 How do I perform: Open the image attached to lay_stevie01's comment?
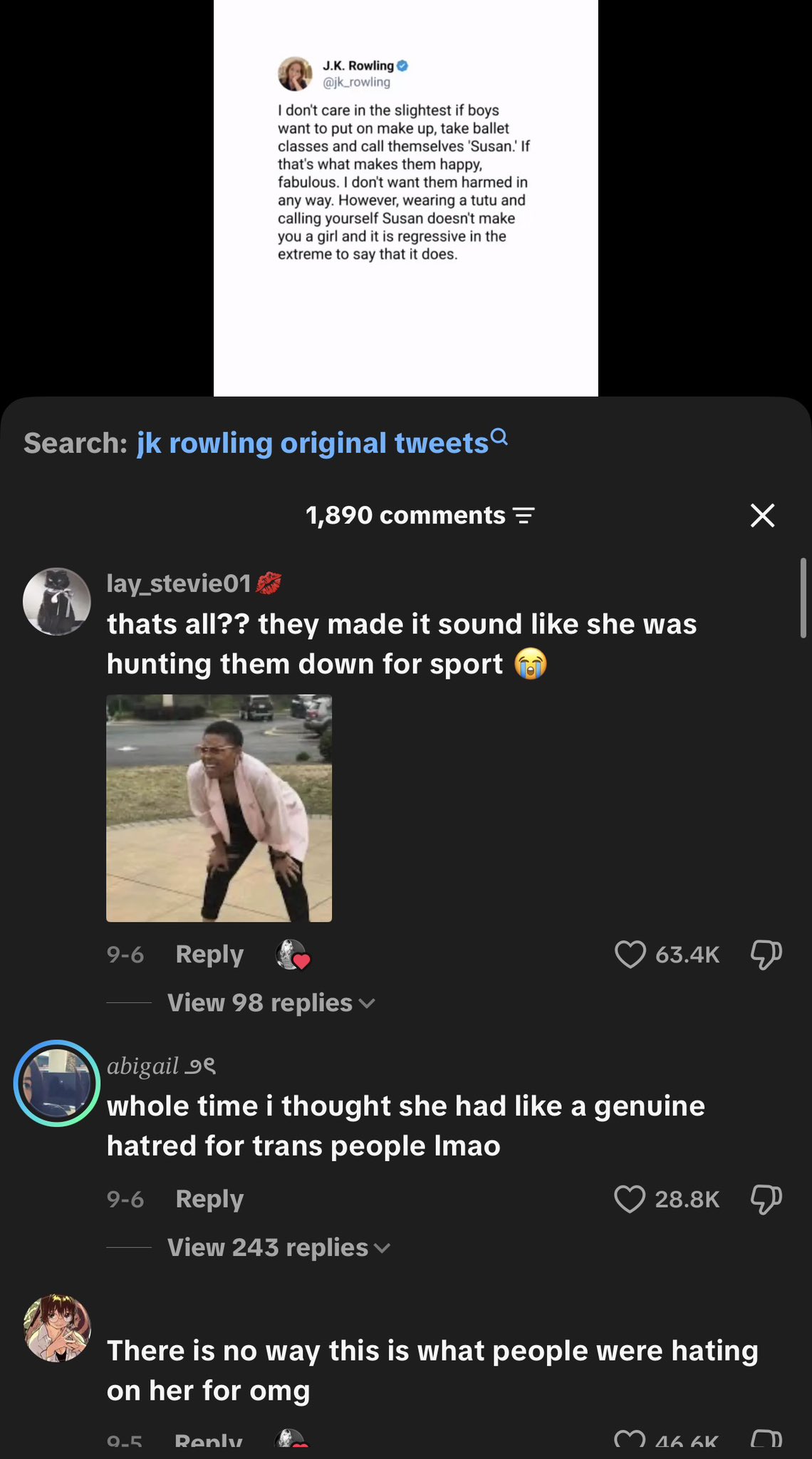pos(219,808)
